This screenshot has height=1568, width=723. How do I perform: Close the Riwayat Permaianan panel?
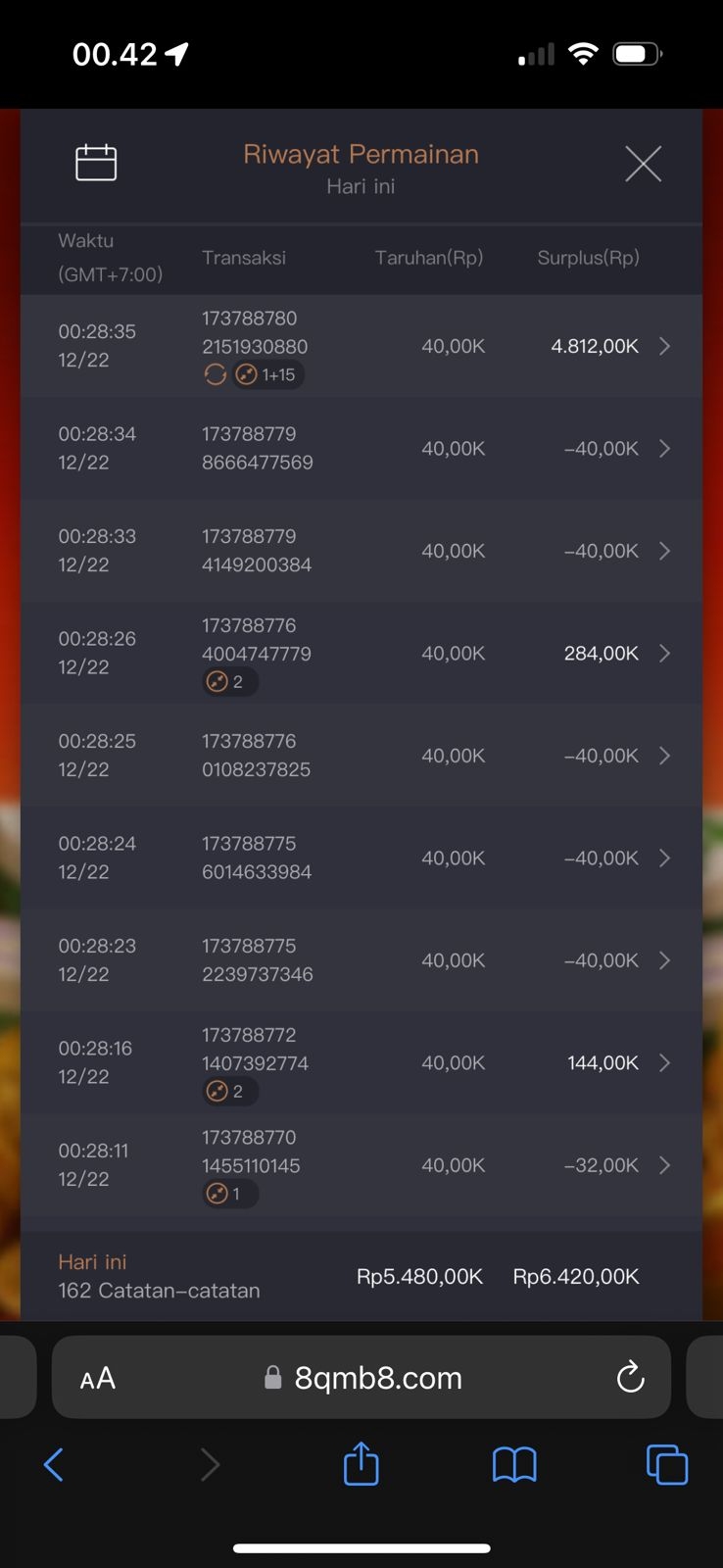(x=643, y=164)
